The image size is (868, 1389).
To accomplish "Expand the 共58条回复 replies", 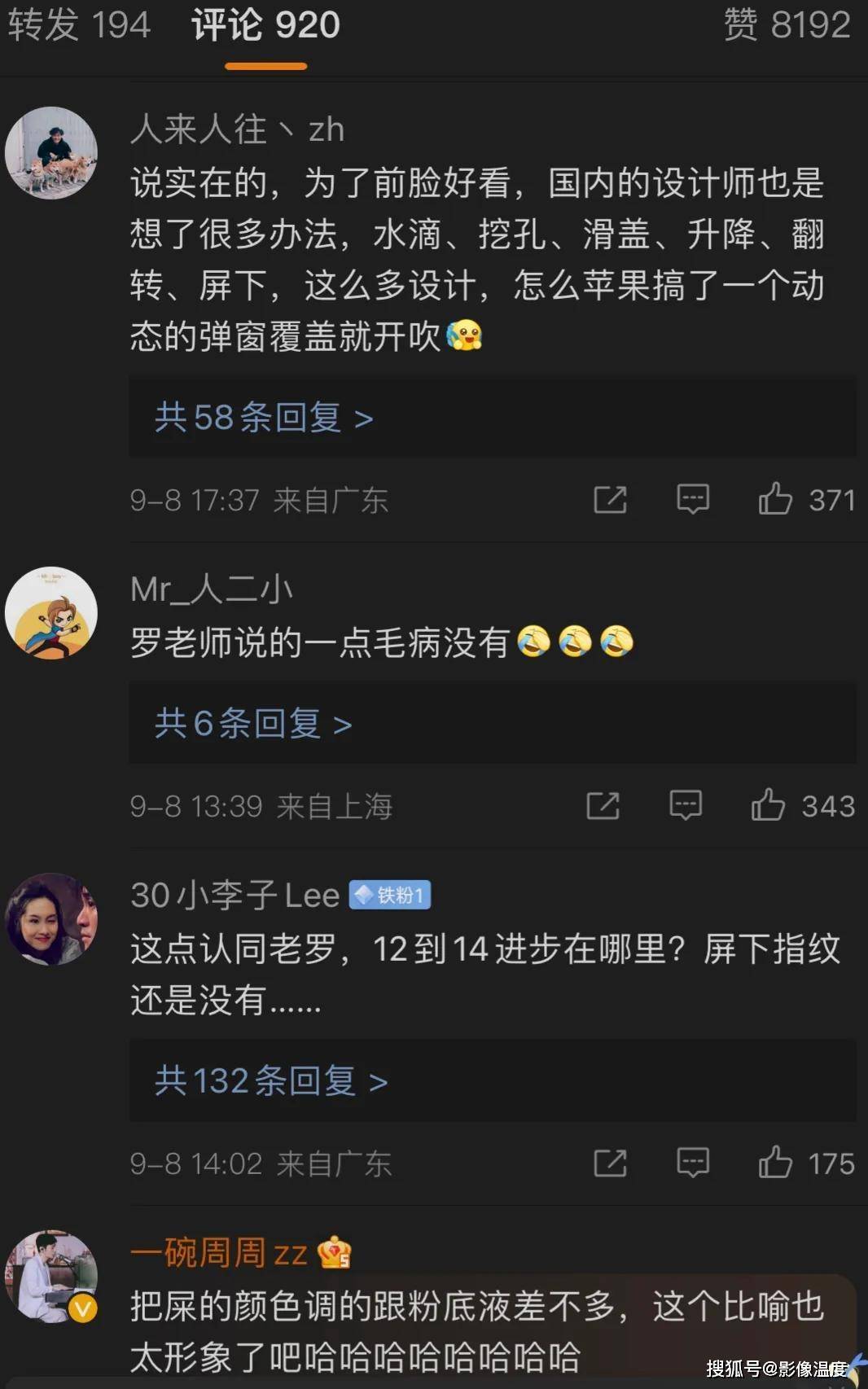I will [x=264, y=418].
